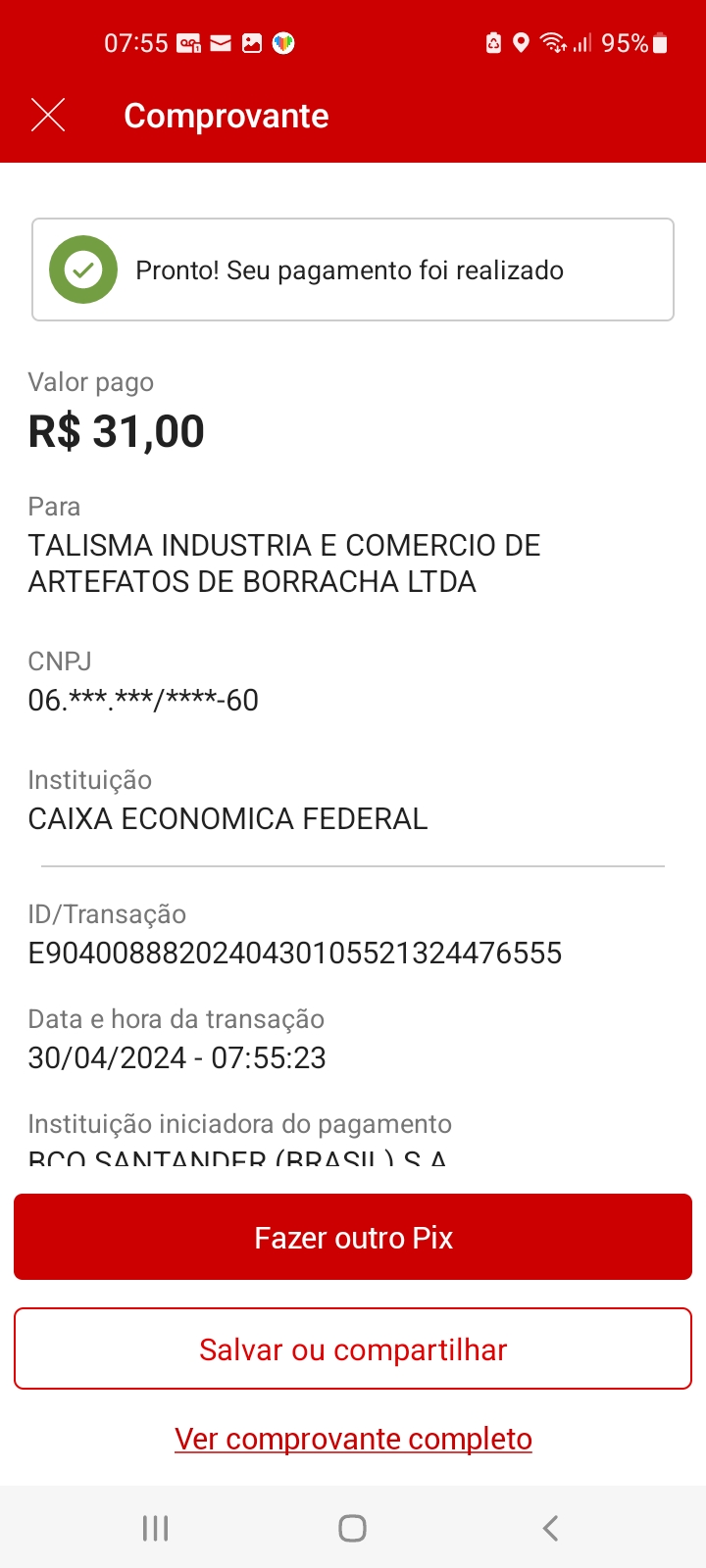
Task: Go back using system navigation arrow
Action: (x=550, y=1528)
